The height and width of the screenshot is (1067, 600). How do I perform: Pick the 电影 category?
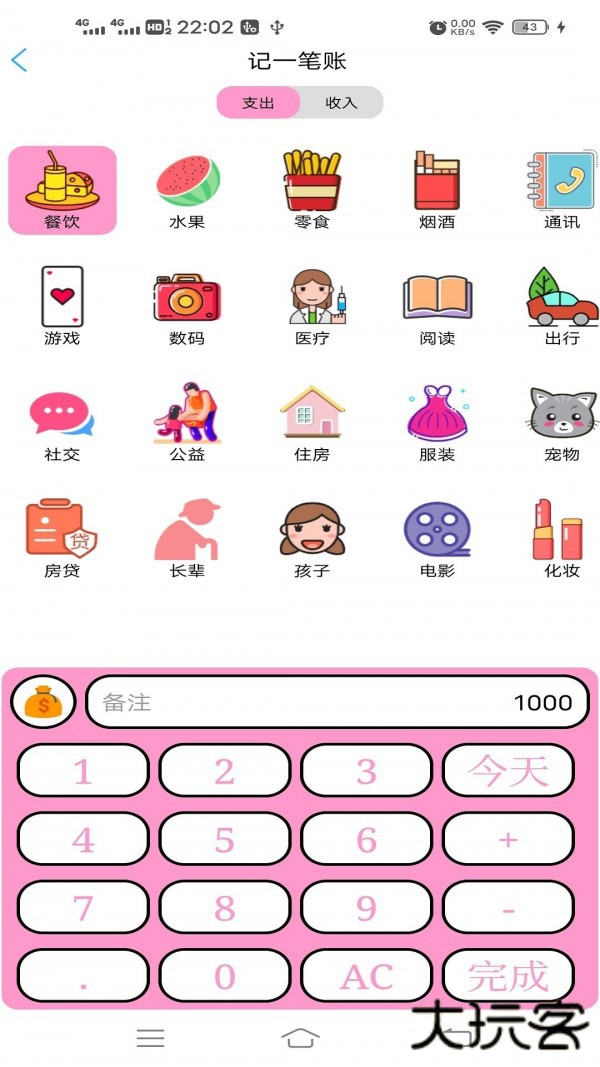pyautogui.click(x=437, y=540)
